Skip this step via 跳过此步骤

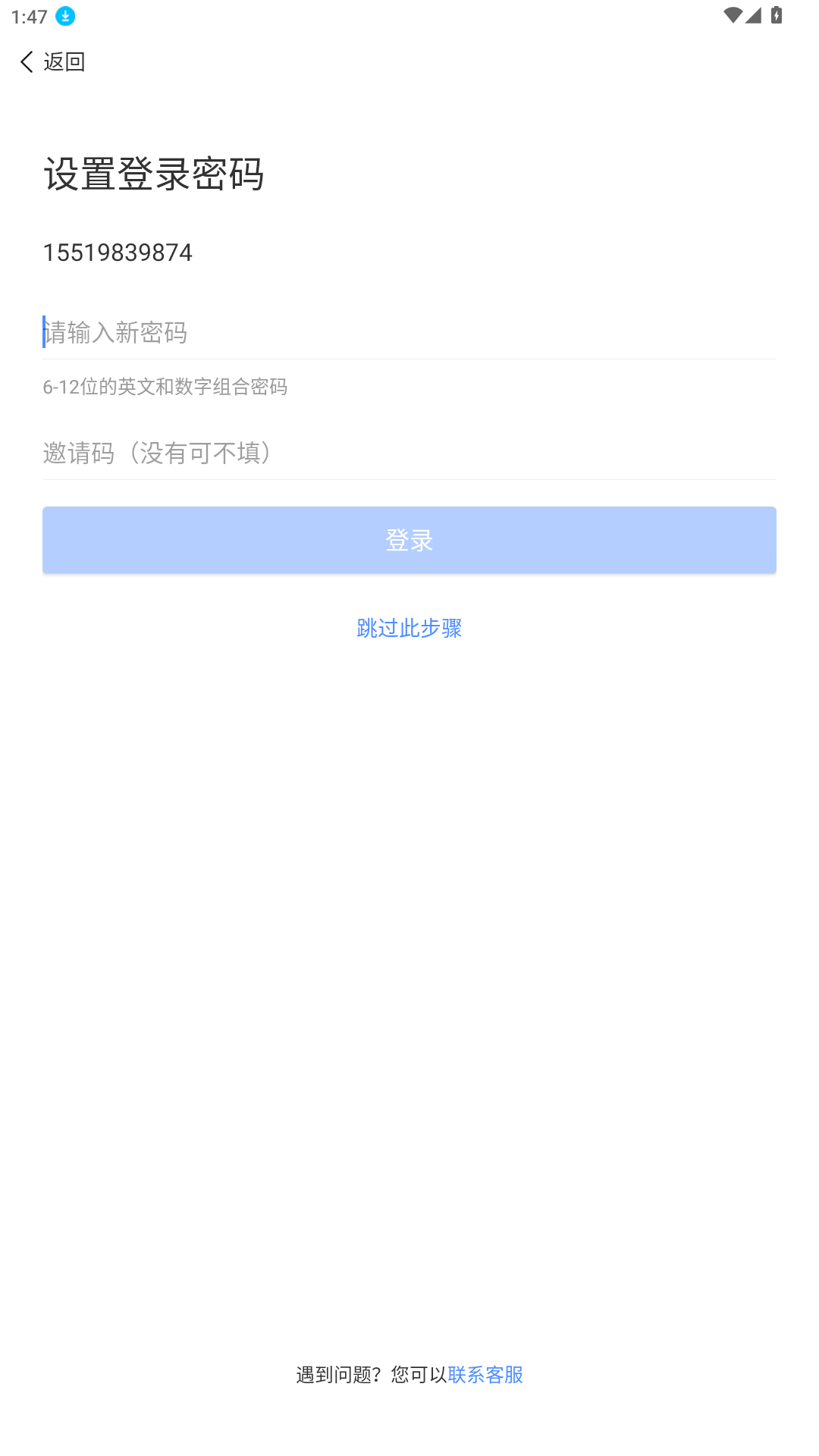click(x=409, y=628)
